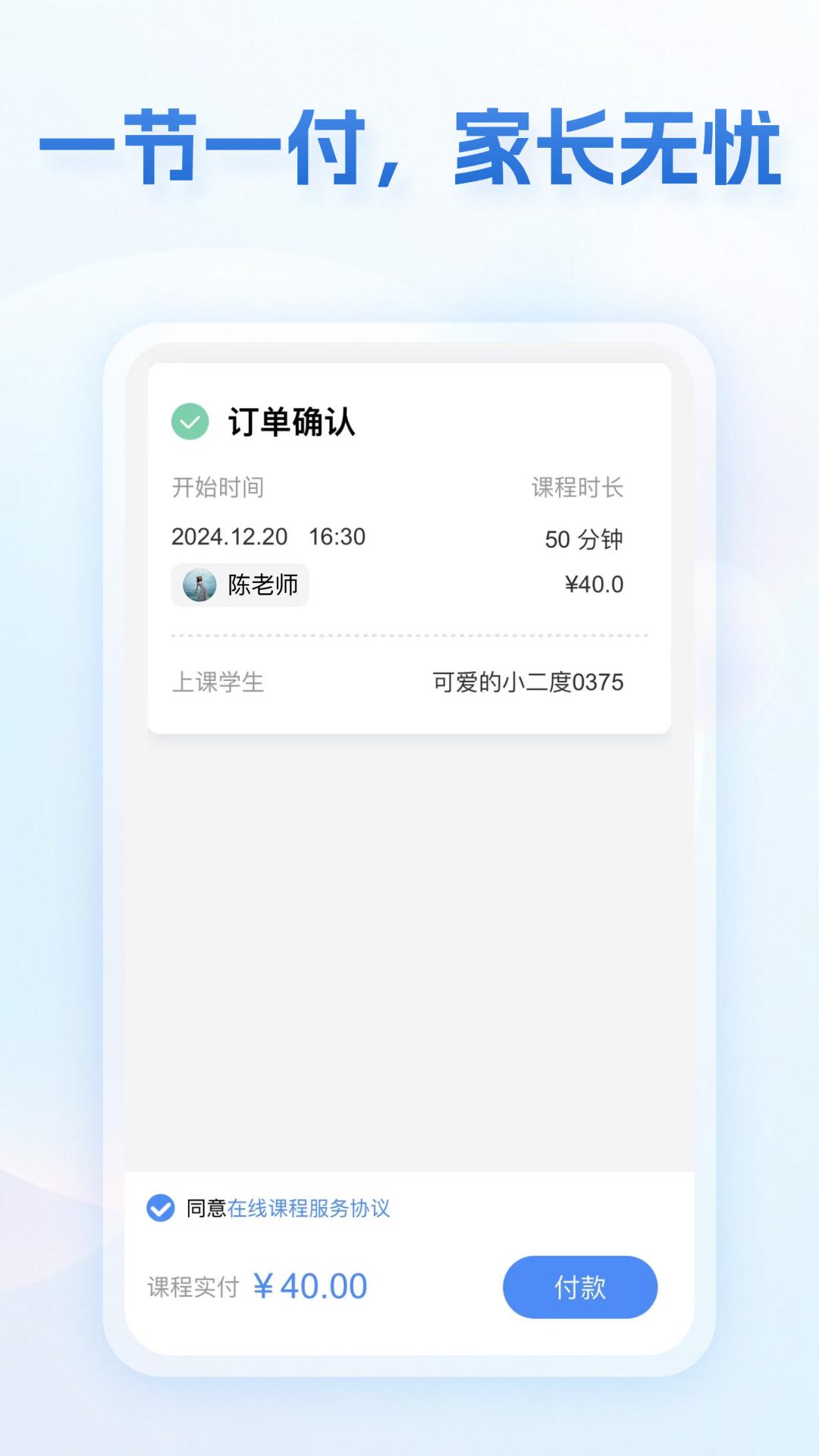Tap the 课程时长 column heading

click(580, 489)
